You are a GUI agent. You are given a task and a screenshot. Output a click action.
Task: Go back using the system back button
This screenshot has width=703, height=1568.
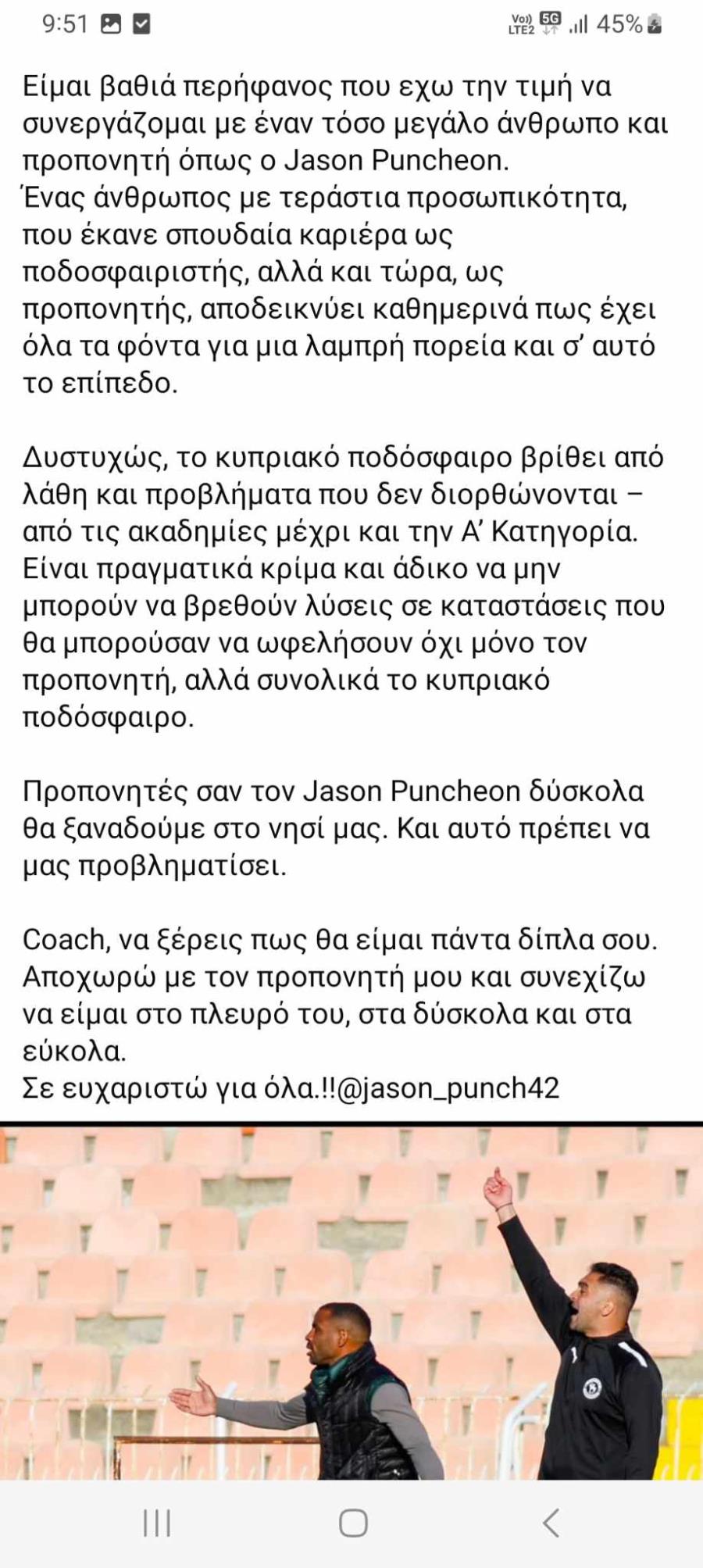pos(551,1523)
